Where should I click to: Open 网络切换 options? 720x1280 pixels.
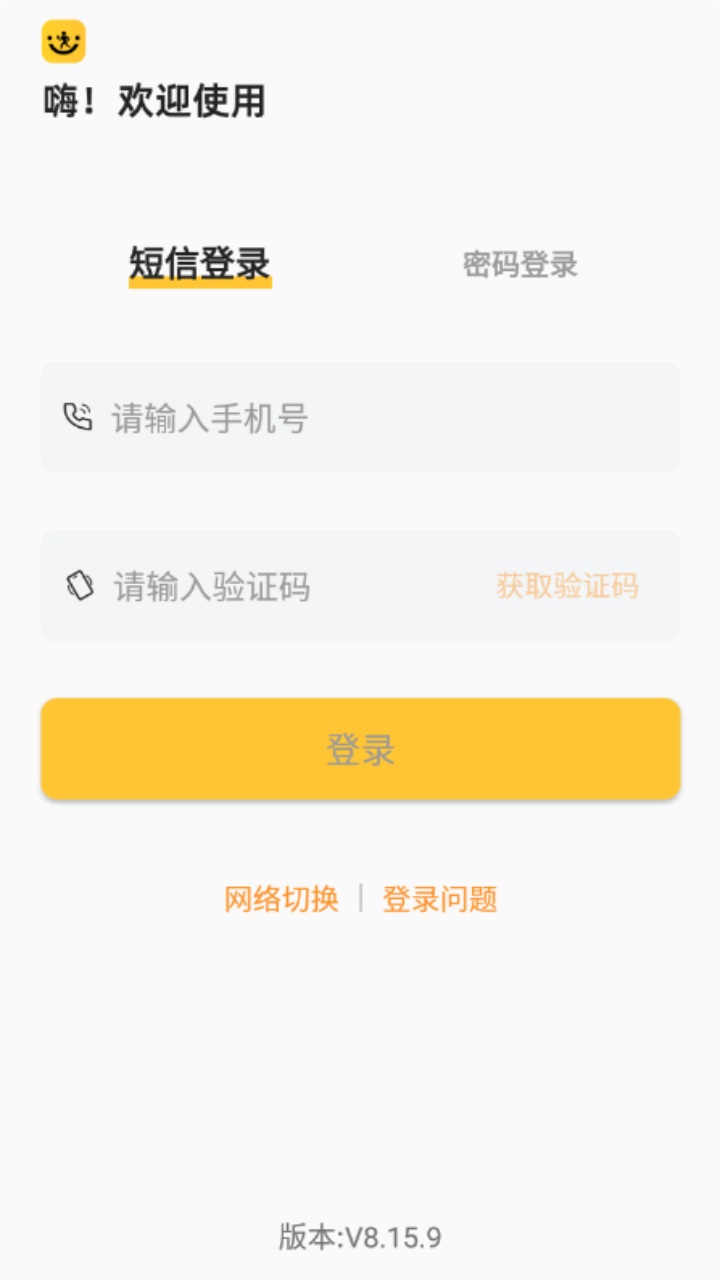point(281,899)
